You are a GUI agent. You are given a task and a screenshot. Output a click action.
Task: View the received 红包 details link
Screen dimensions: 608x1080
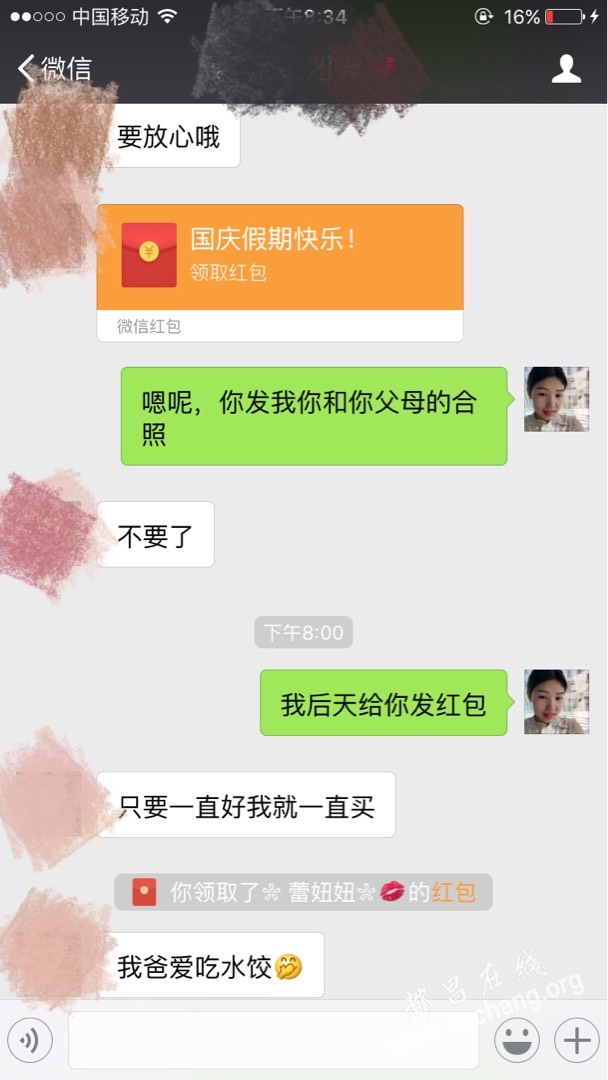pos(453,892)
